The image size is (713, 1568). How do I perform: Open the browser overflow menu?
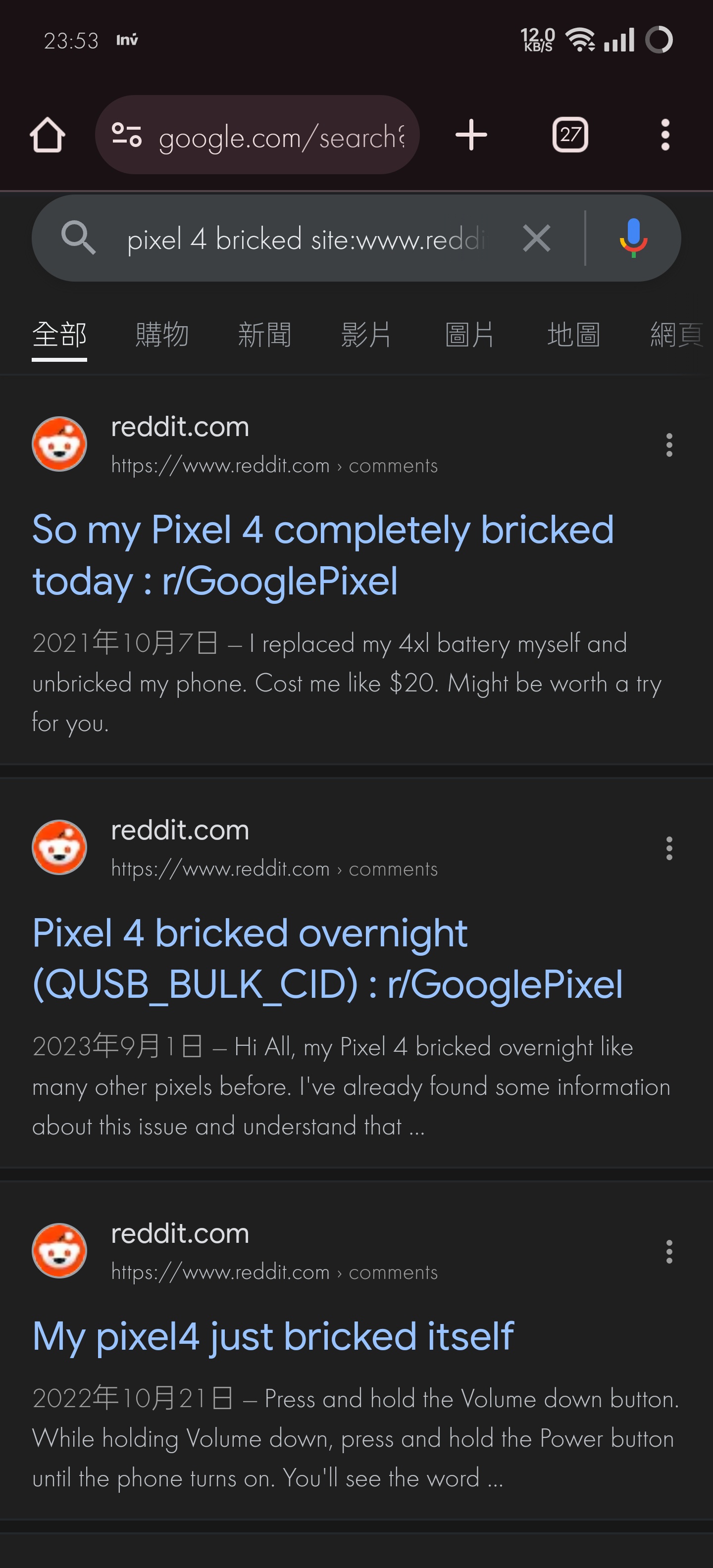tap(665, 135)
